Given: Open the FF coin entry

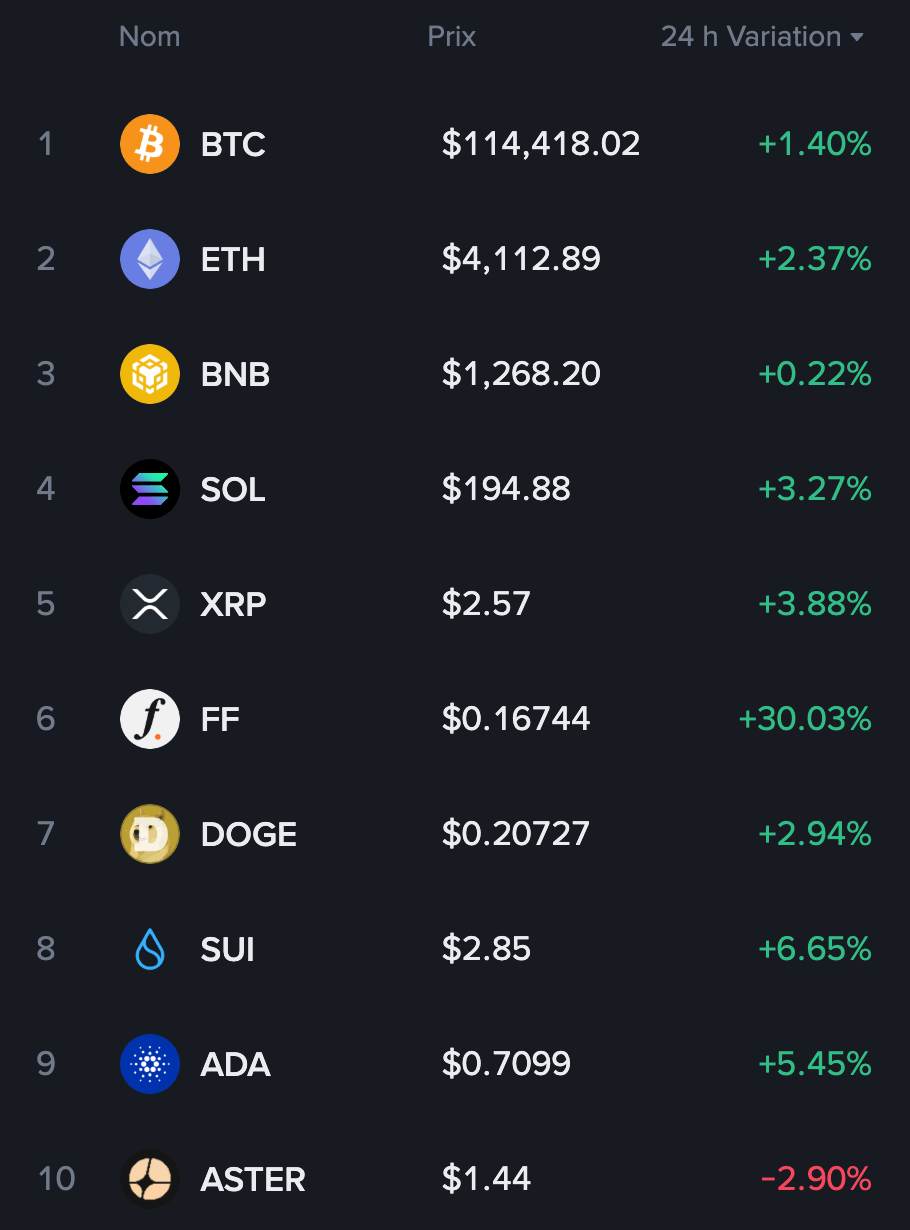Looking at the screenshot, I should 220,719.
